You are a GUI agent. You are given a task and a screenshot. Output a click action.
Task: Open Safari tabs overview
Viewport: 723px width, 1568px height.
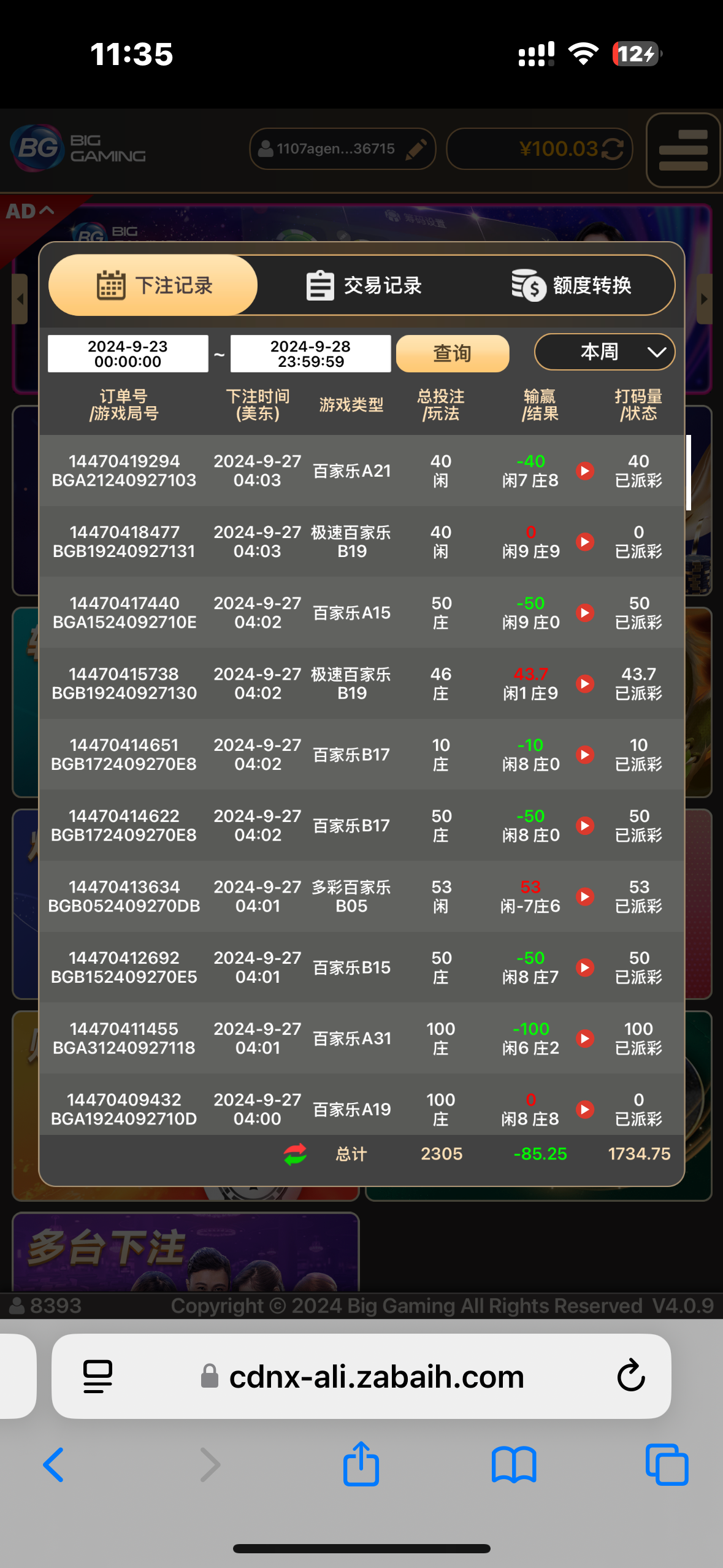[667, 1464]
